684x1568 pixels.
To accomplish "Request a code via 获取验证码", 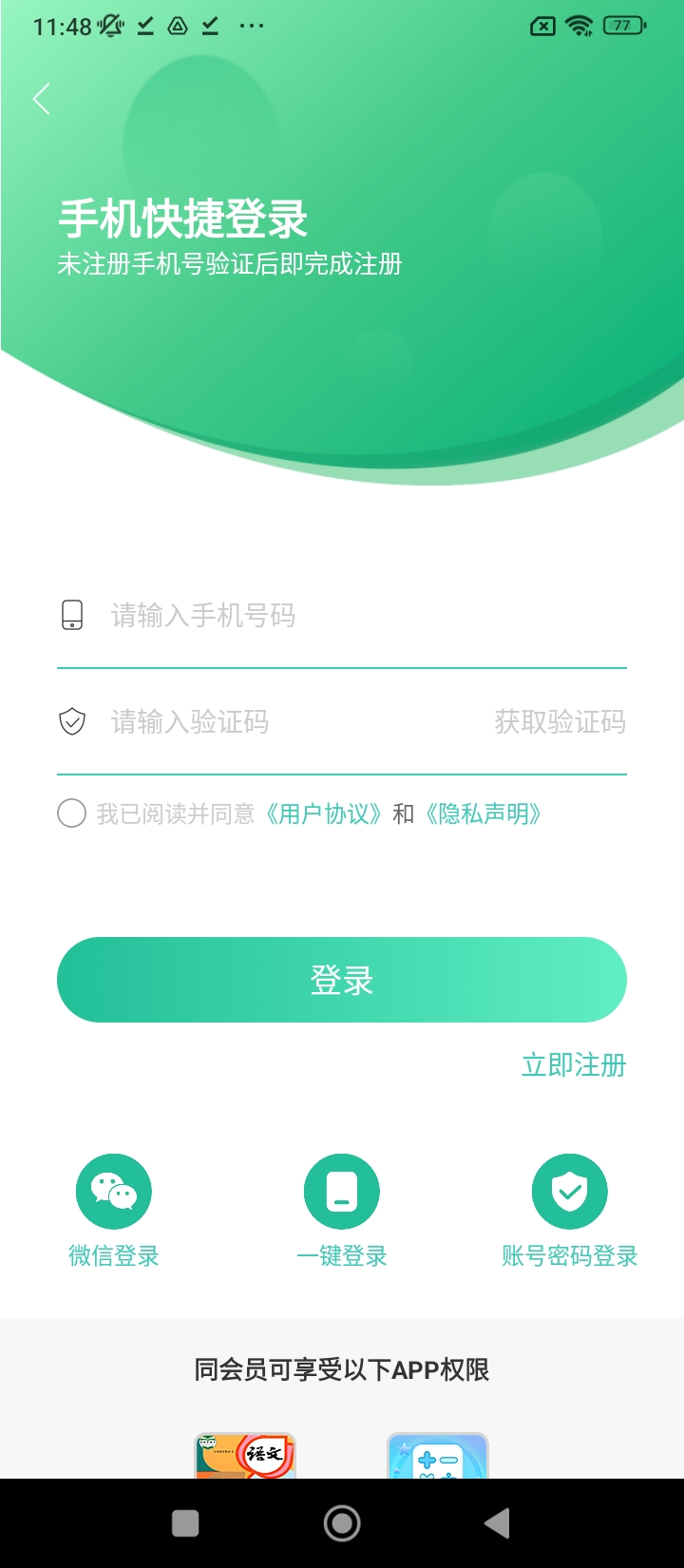I will 560,722.
